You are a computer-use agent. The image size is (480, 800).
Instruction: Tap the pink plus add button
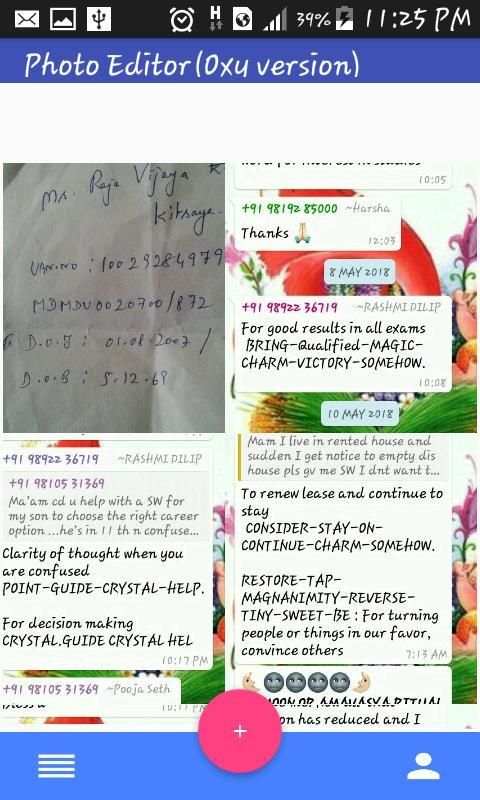tap(240, 731)
